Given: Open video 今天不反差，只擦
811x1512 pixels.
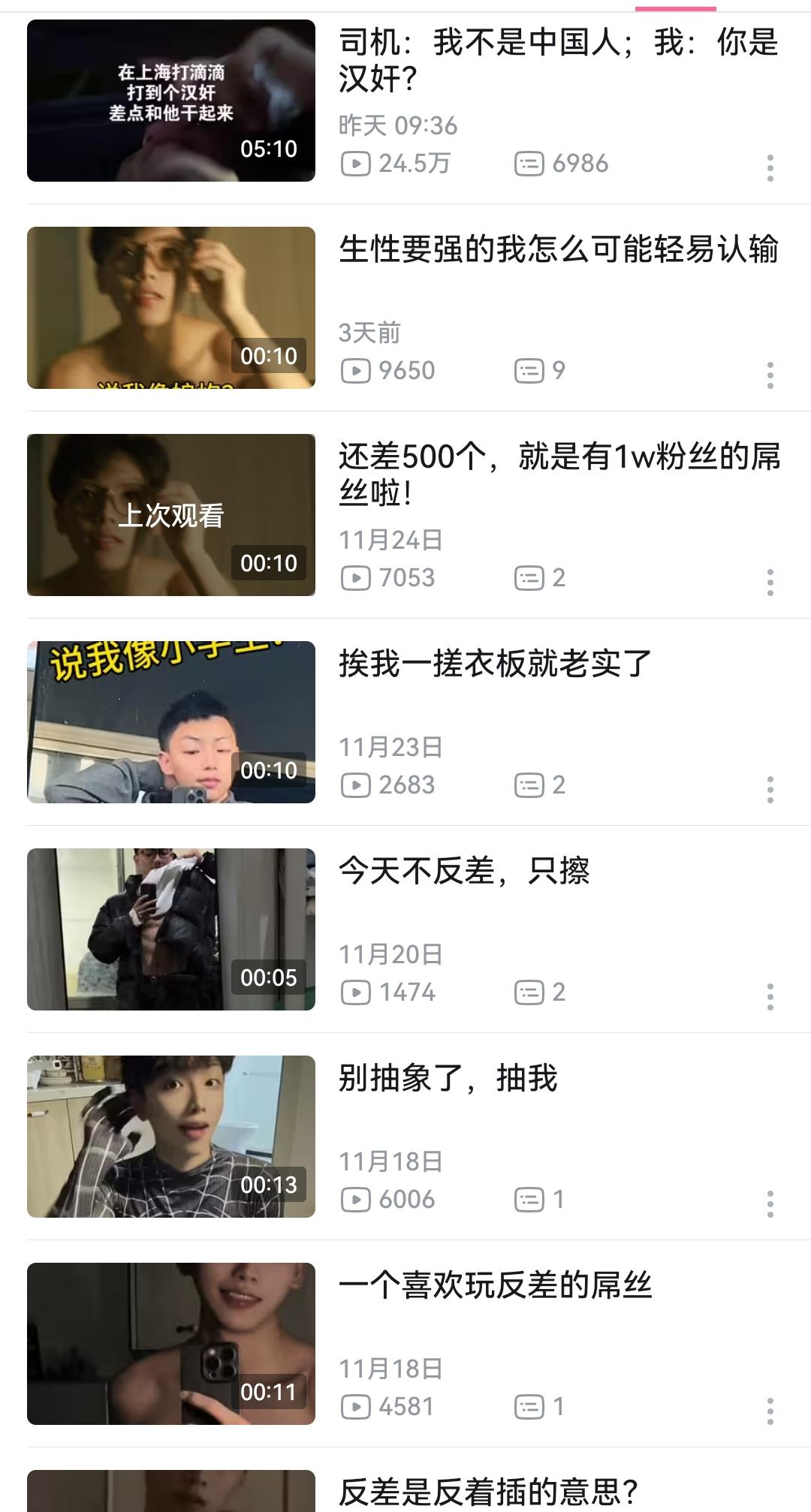Looking at the screenshot, I should pos(170,929).
